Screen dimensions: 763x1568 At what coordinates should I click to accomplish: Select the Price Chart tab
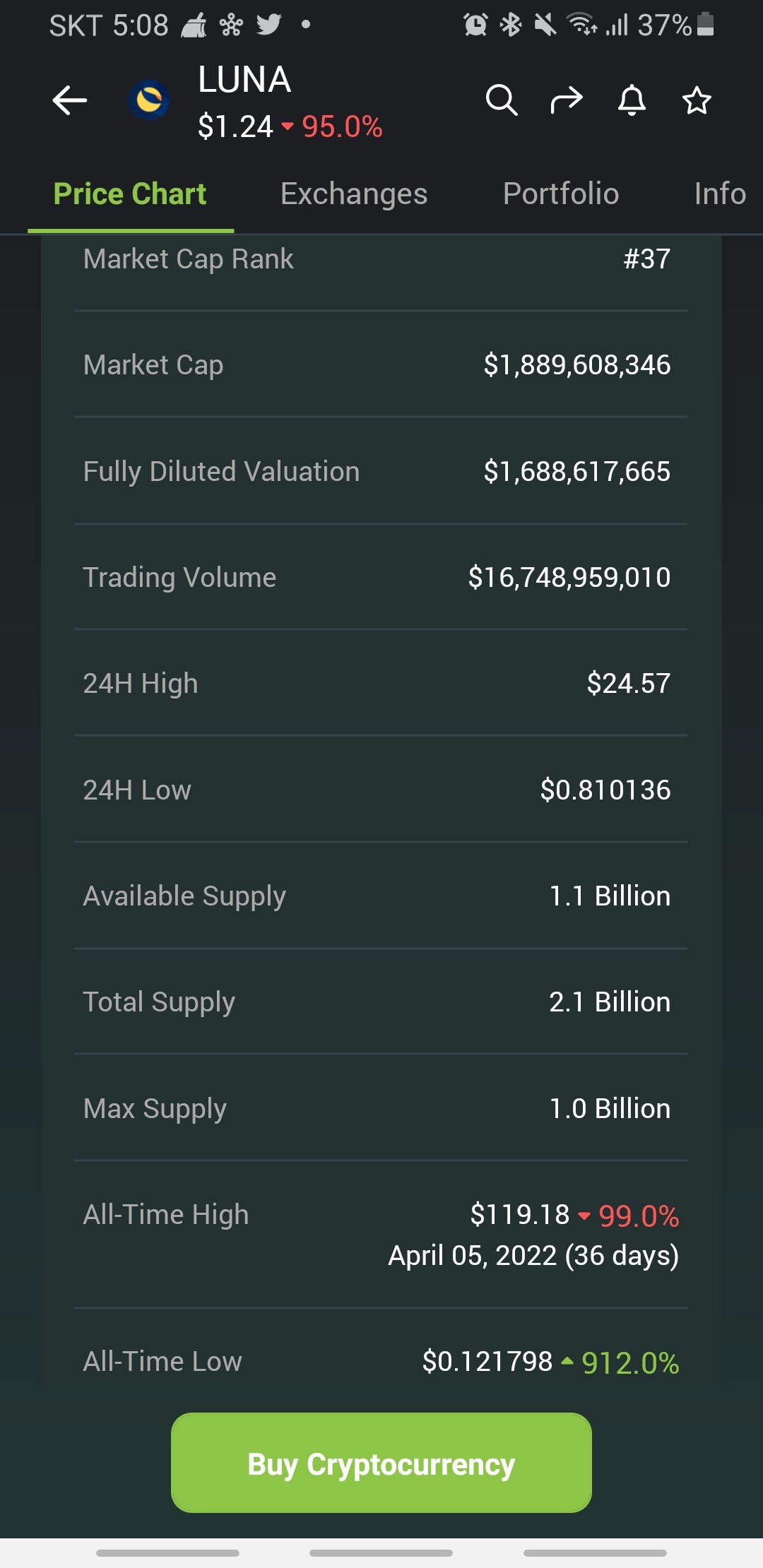coord(130,194)
